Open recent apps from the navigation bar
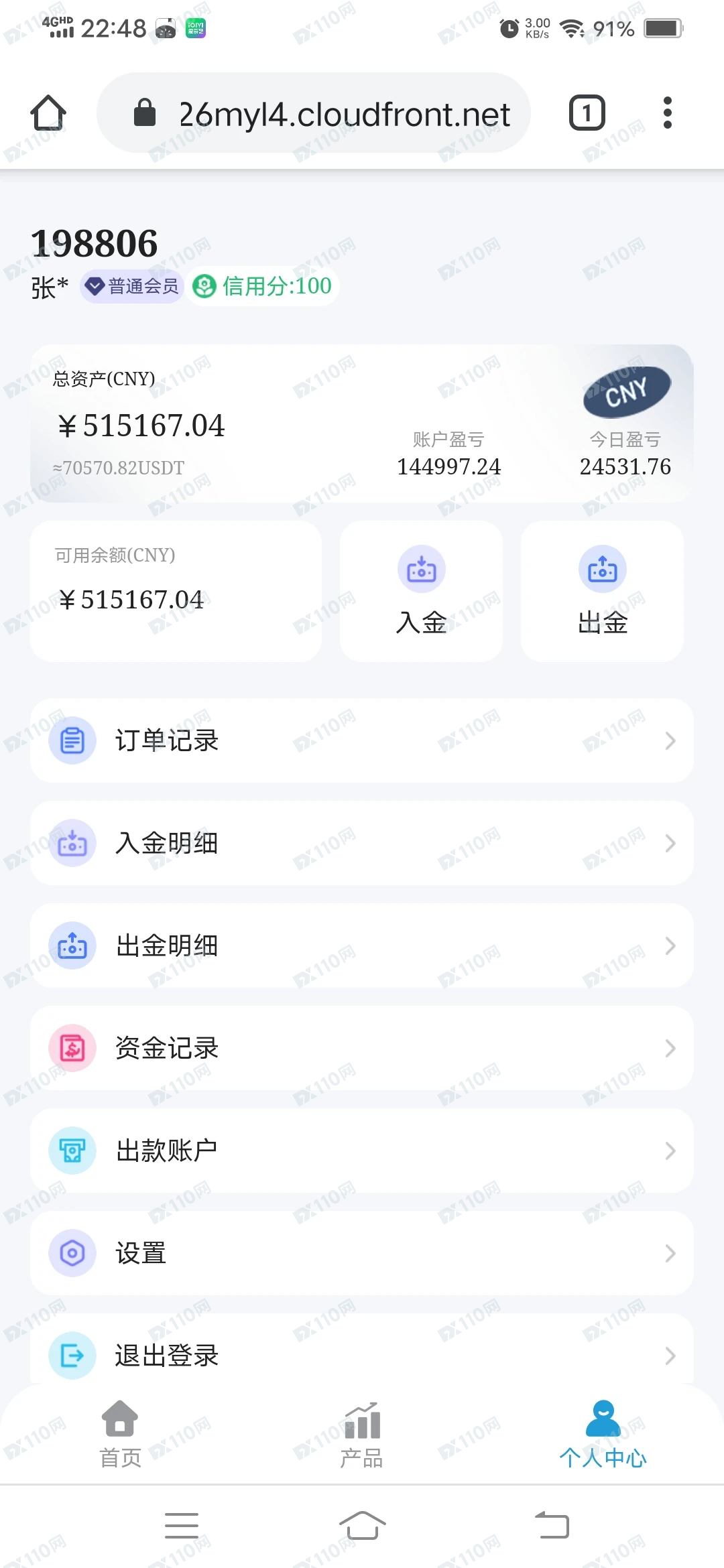 pyautogui.click(x=181, y=1525)
